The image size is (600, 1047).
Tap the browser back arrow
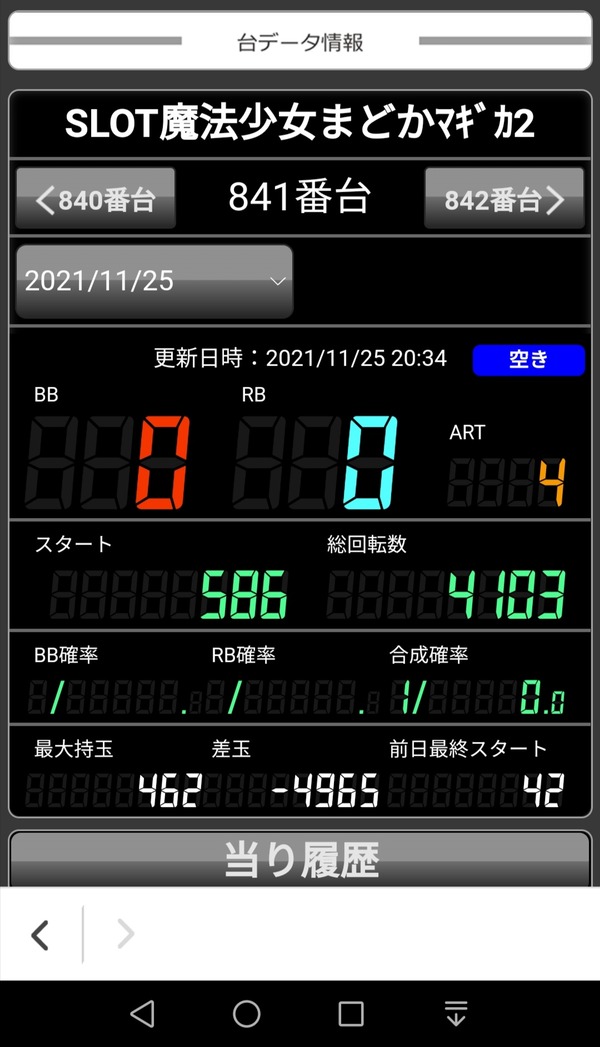pyautogui.click(x=40, y=935)
